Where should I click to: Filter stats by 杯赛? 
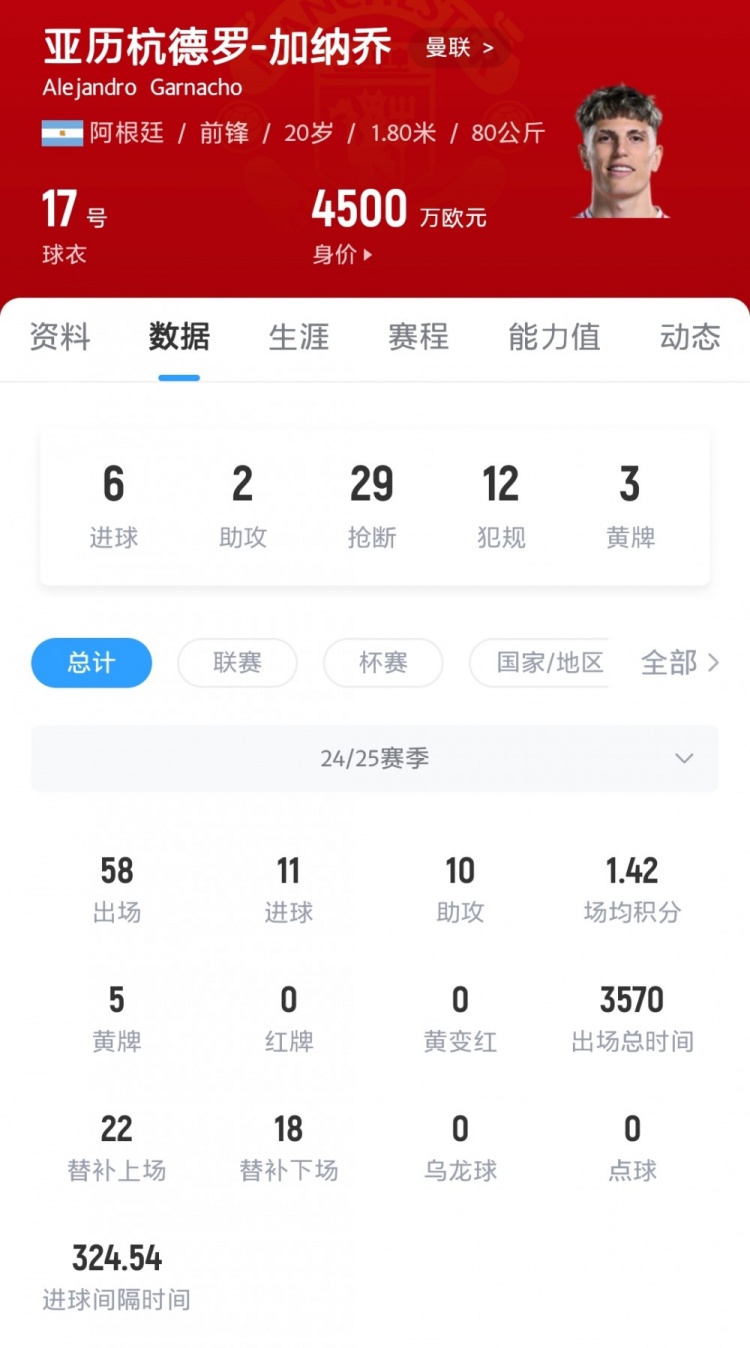pyautogui.click(x=383, y=662)
